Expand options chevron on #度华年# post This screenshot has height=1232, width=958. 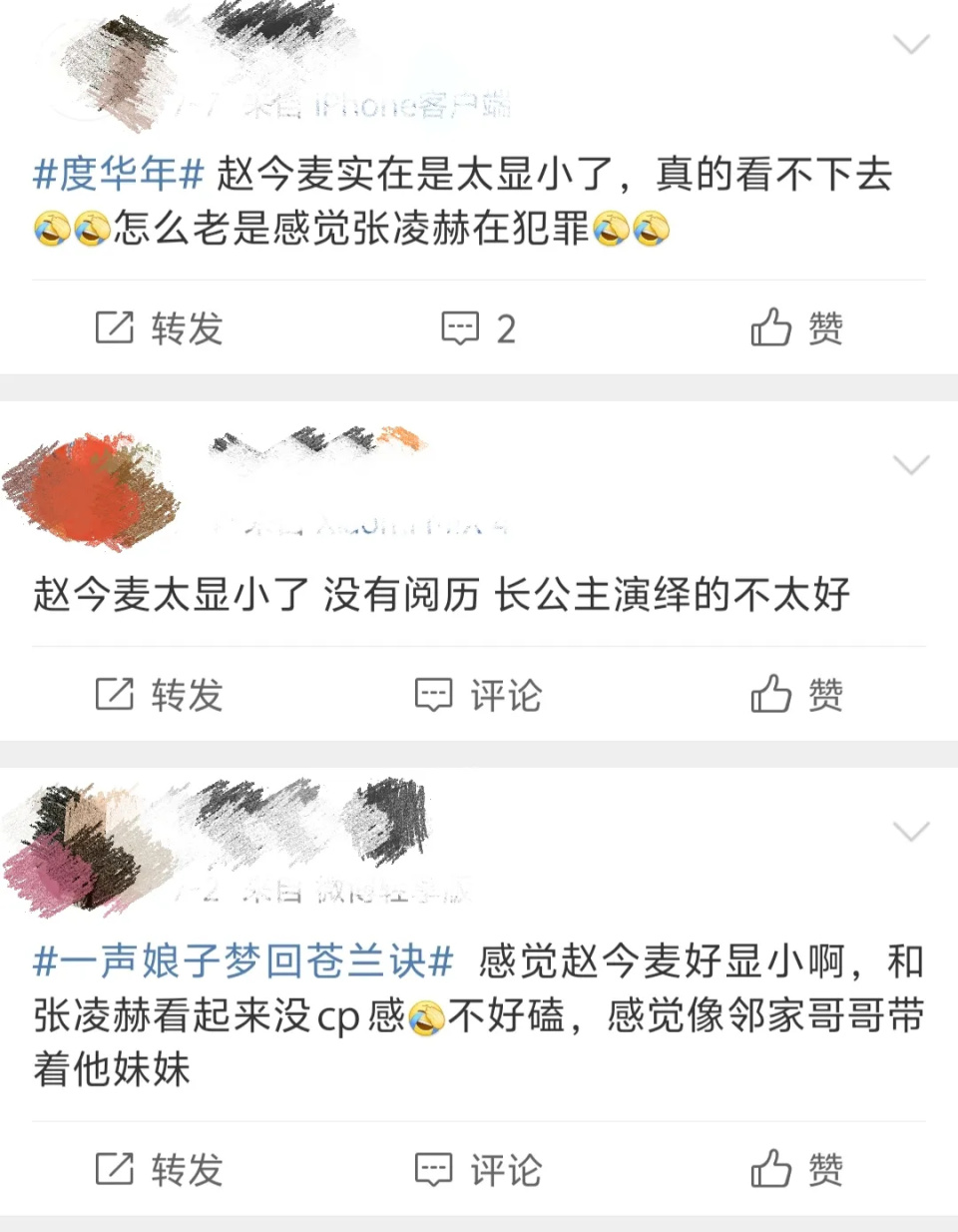[x=910, y=44]
